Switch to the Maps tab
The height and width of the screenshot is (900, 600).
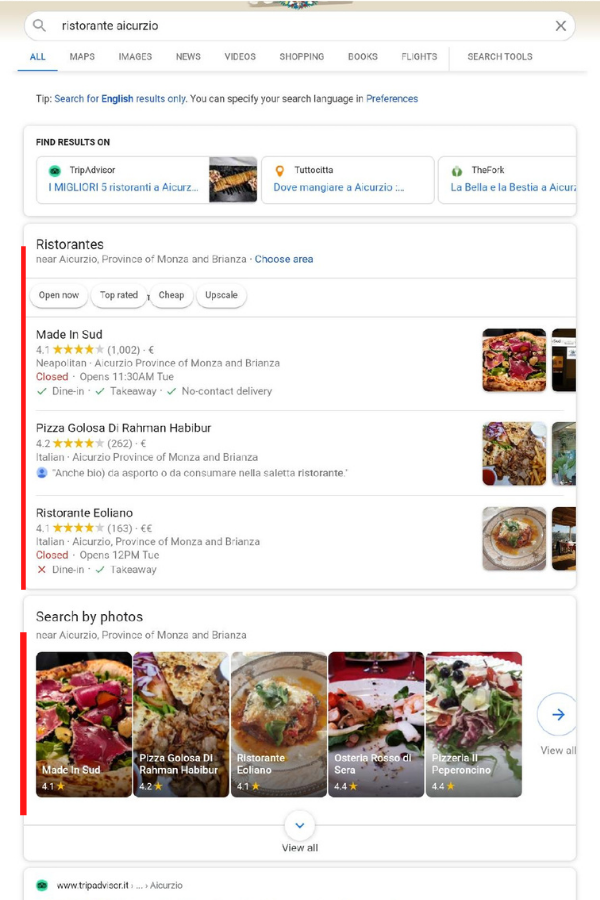[x=82, y=57]
